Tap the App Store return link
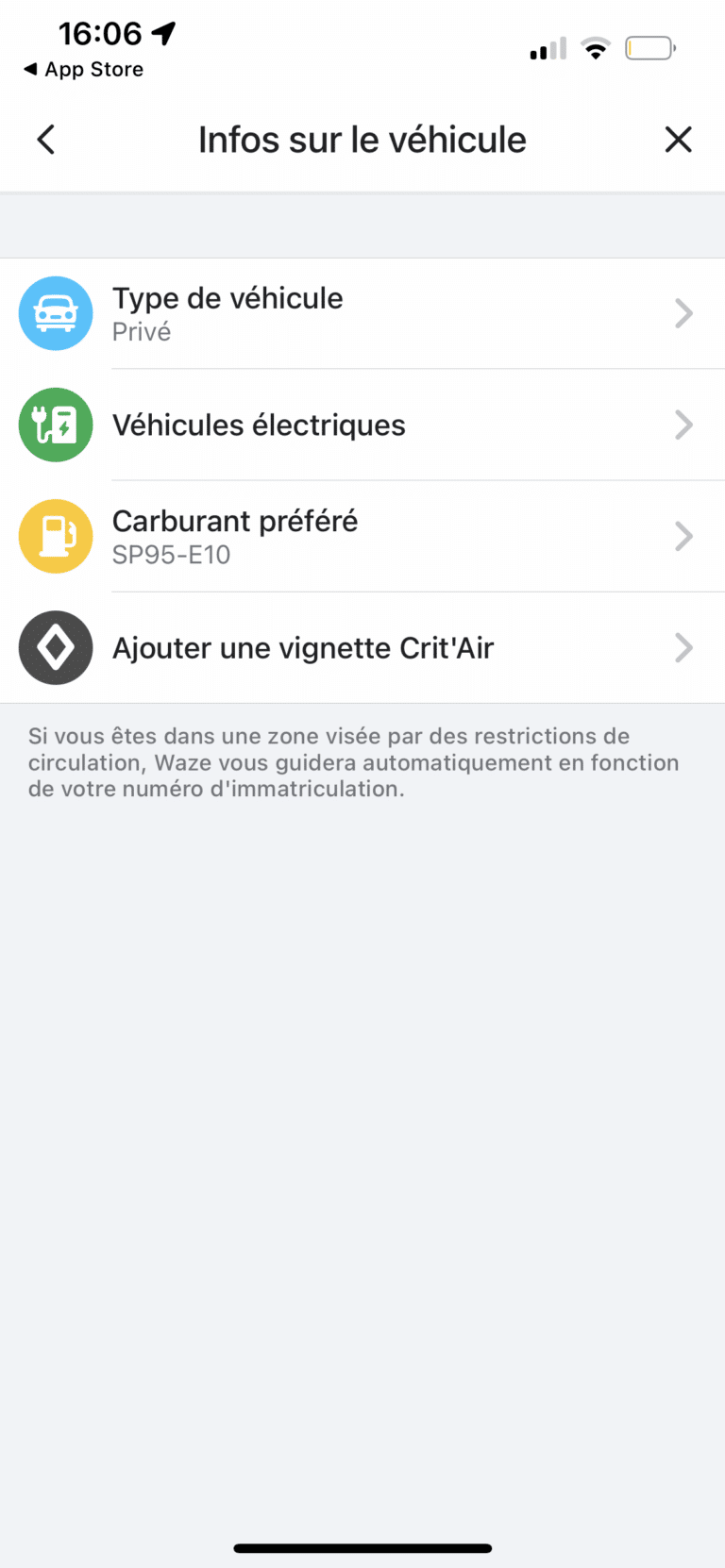 tap(81, 69)
